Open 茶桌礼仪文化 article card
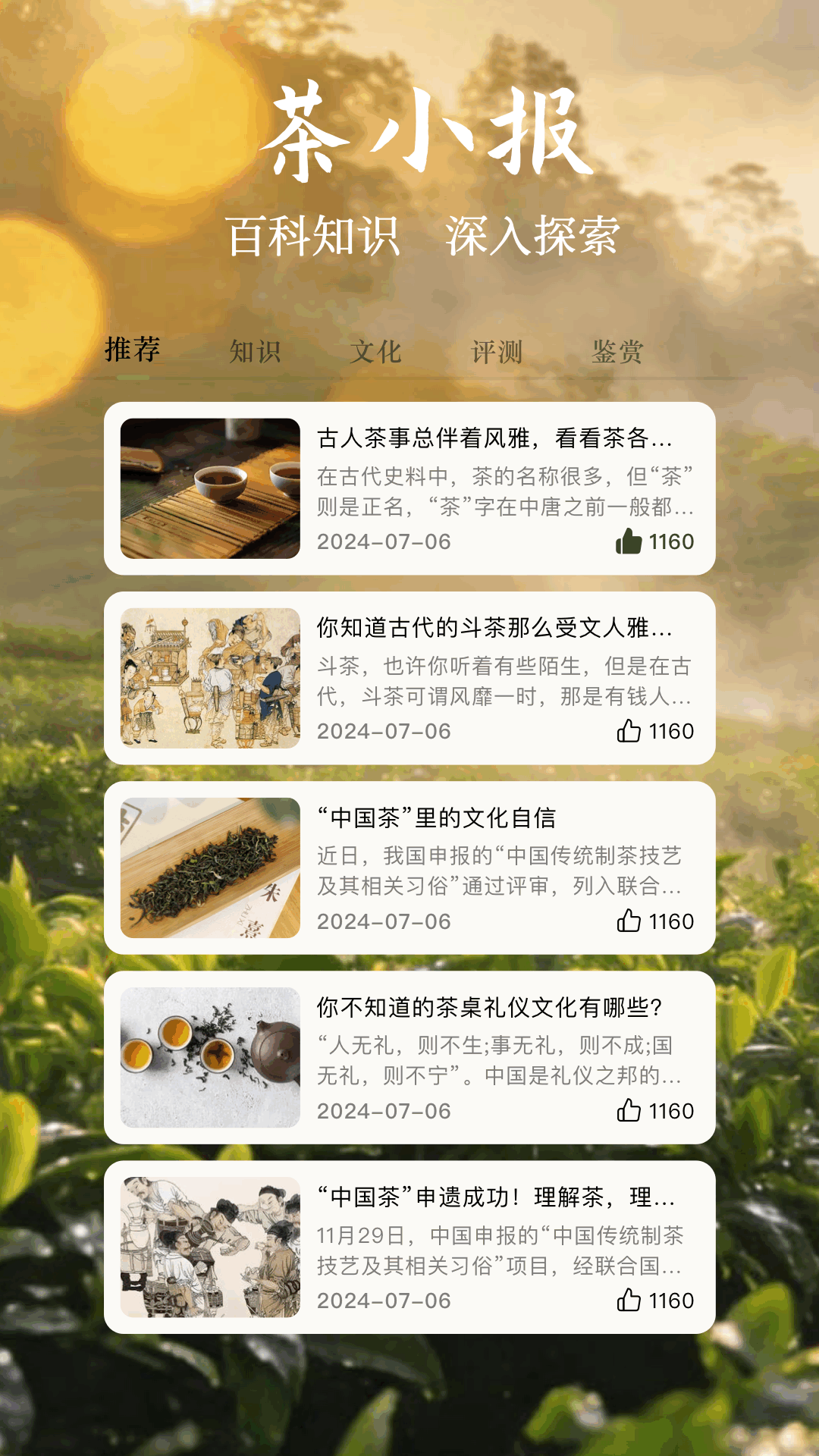Image resolution: width=819 pixels, height=1456 pixels. pos(489,1007)
